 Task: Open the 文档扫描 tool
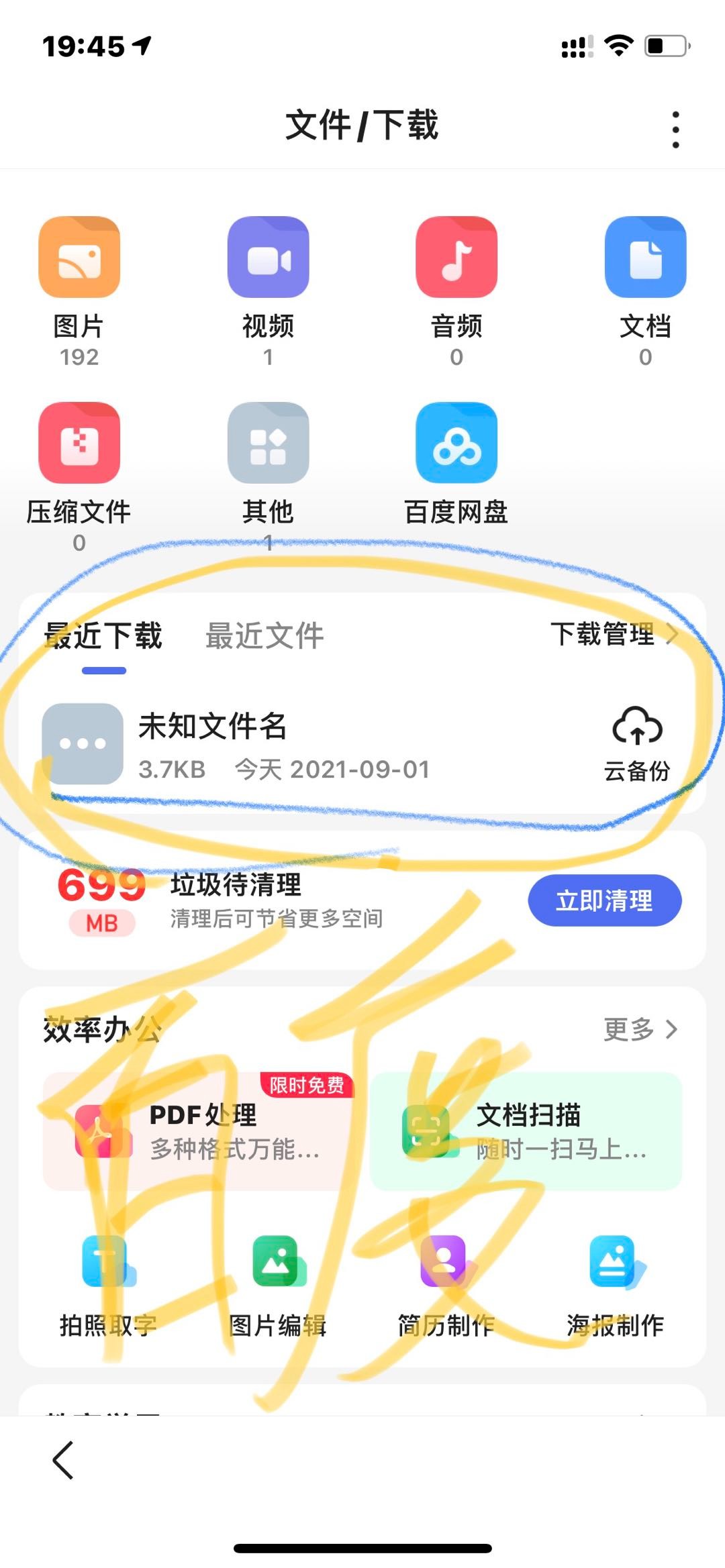[526, 1131]
